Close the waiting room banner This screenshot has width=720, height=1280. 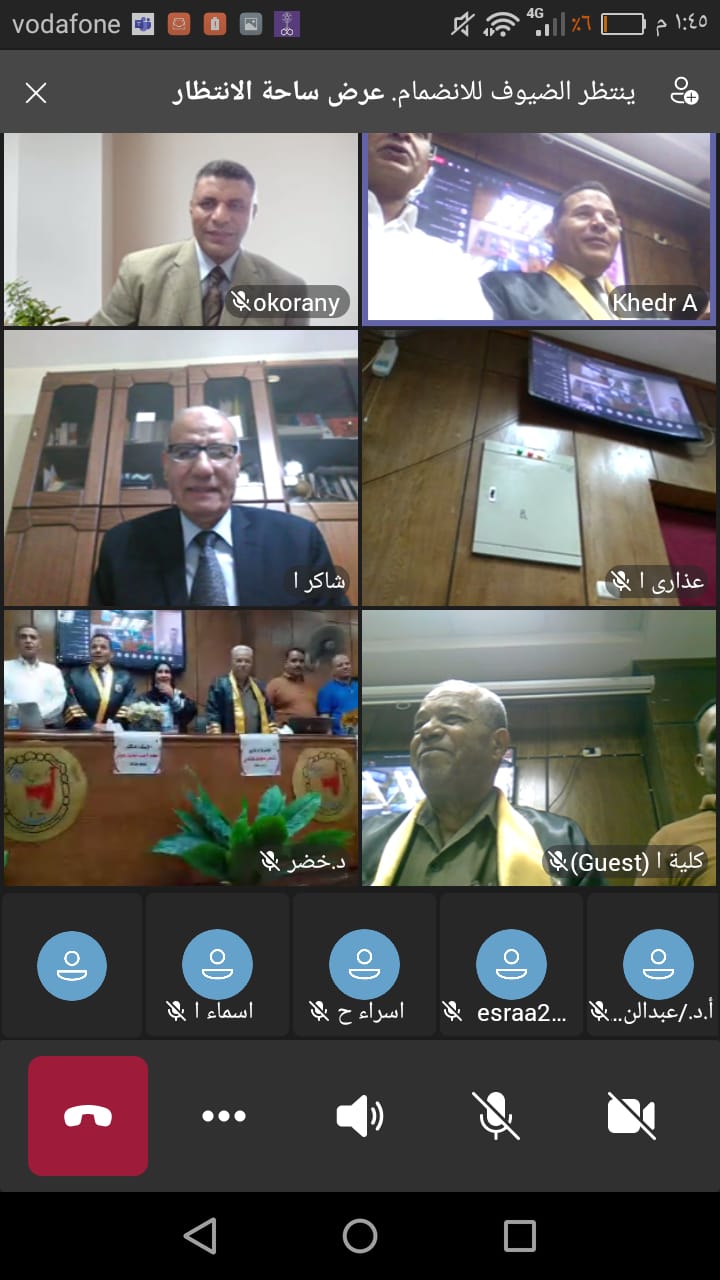tap(36, 93)
